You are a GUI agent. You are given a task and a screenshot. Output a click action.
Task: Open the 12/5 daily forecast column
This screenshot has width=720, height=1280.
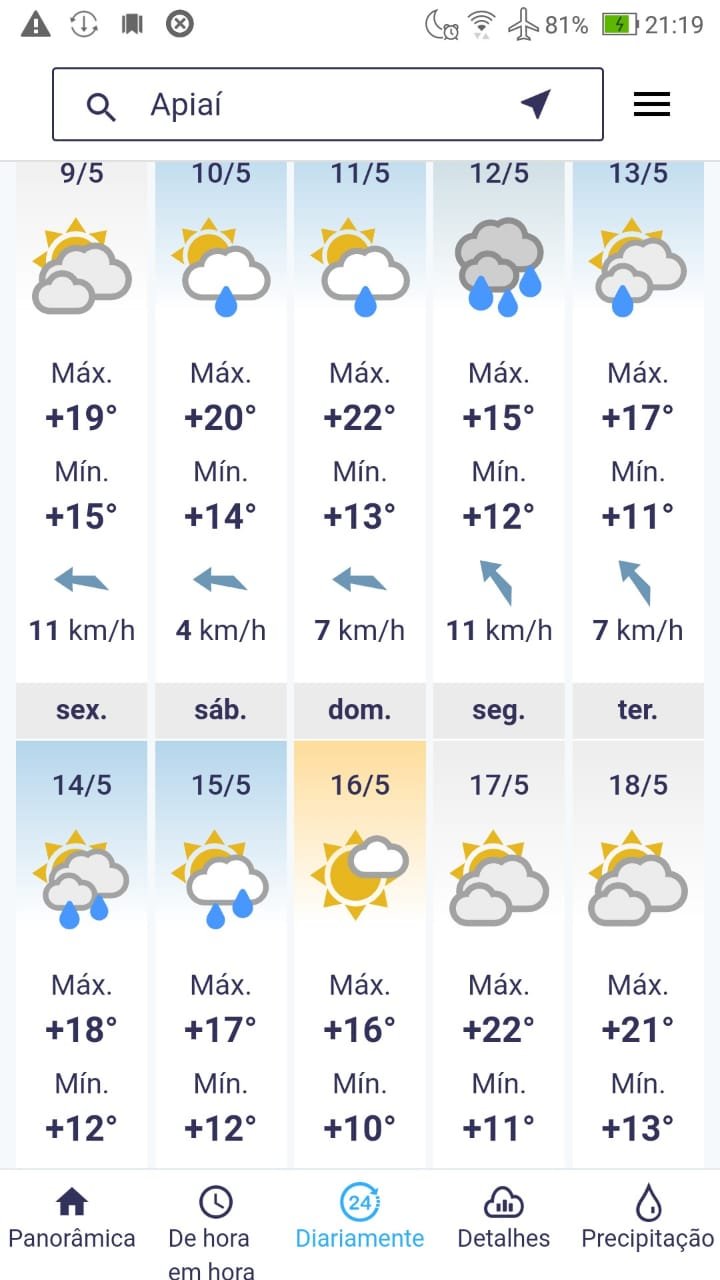coord(499,420)
